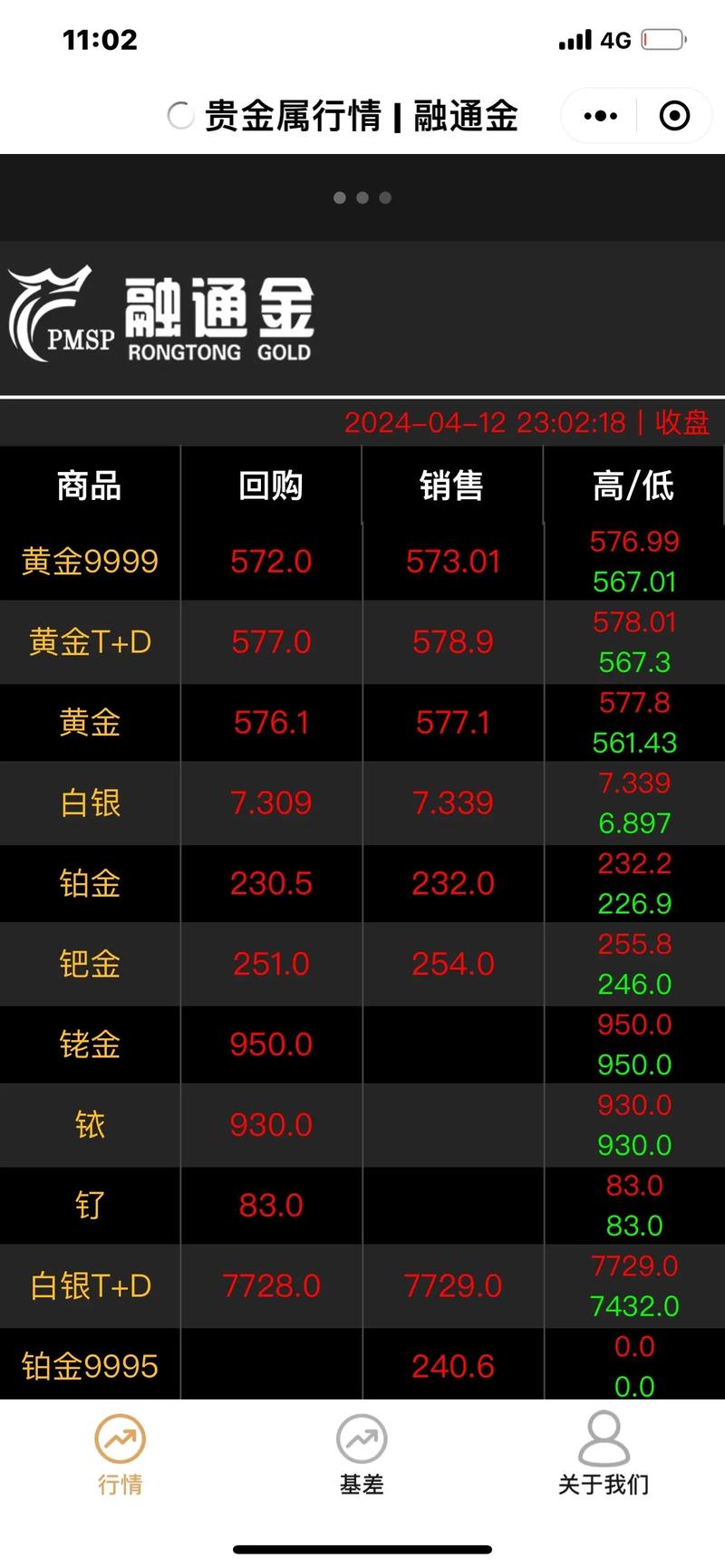The width and height of the screenshot is (725, 1568).
Task: Select the 行情 quotes icon in bottom bar
Action: (121, 1438)
